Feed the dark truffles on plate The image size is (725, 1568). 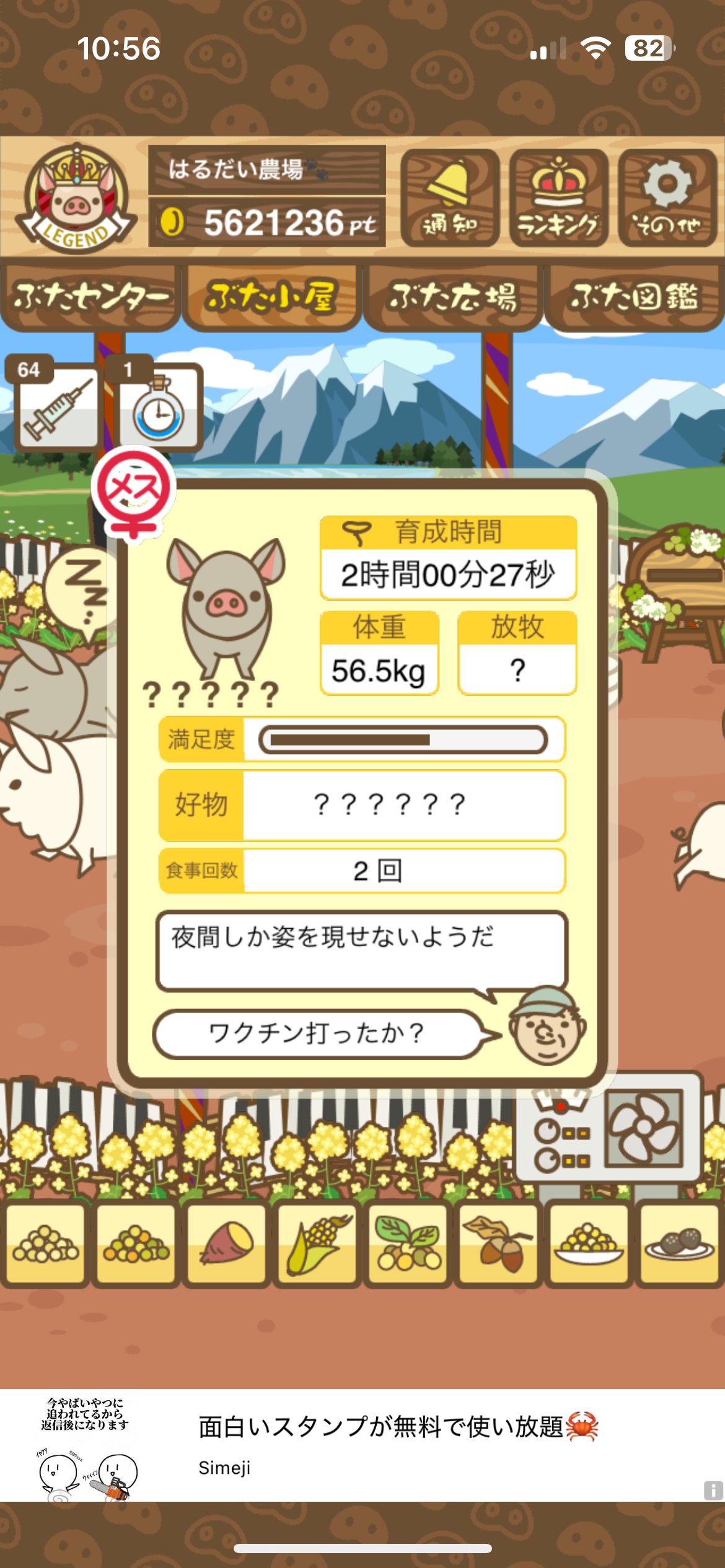click(x=679, y=1244)
